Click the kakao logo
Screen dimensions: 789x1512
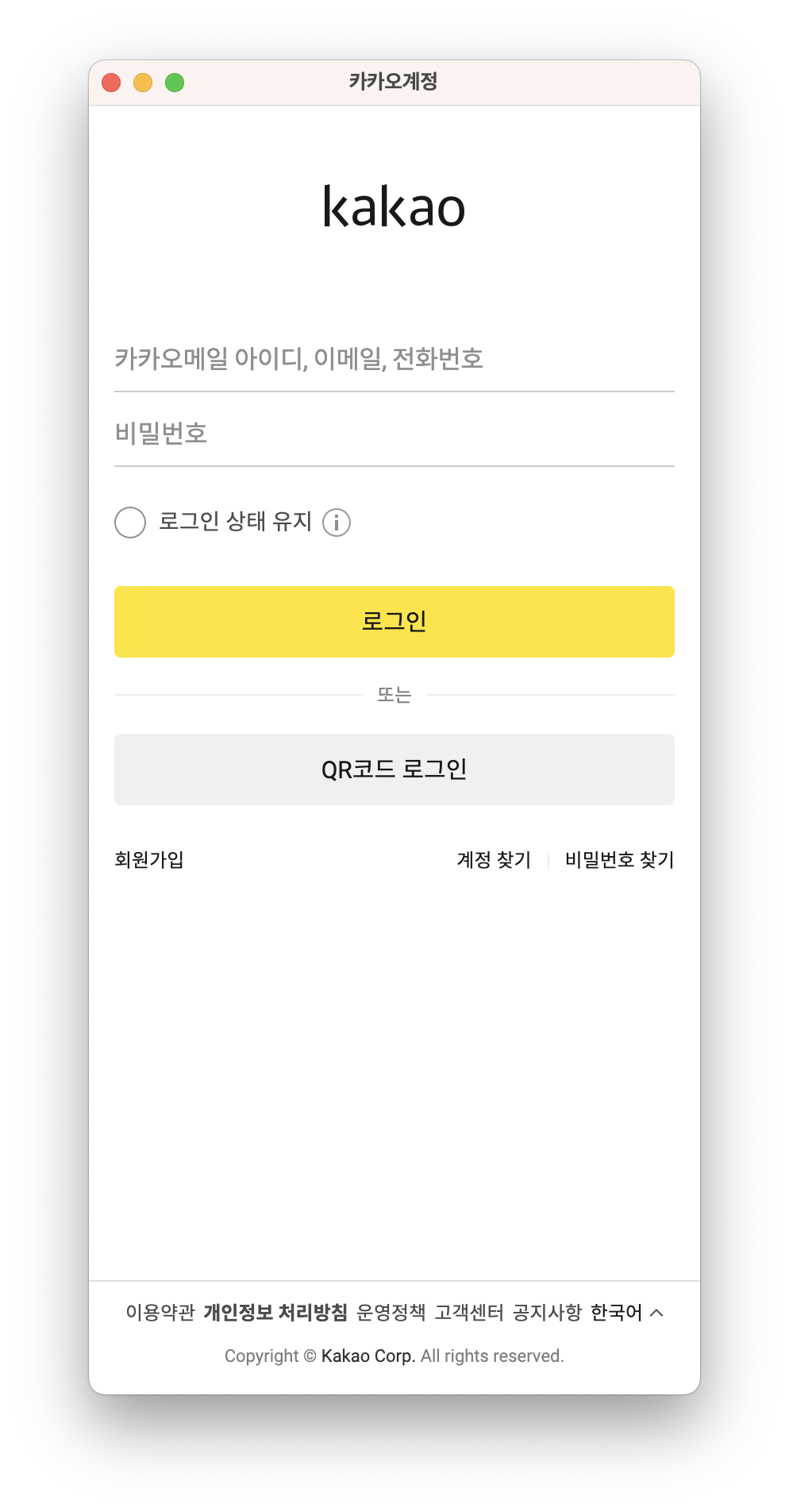[x=394, y=206]
